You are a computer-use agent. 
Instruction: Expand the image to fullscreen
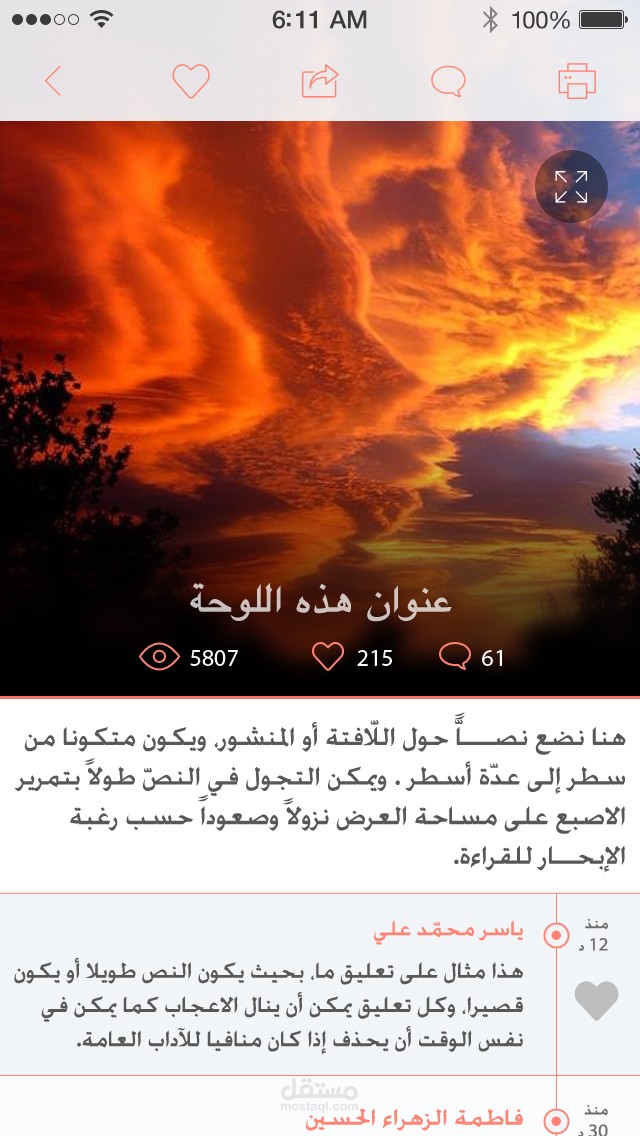click(571, 186)
